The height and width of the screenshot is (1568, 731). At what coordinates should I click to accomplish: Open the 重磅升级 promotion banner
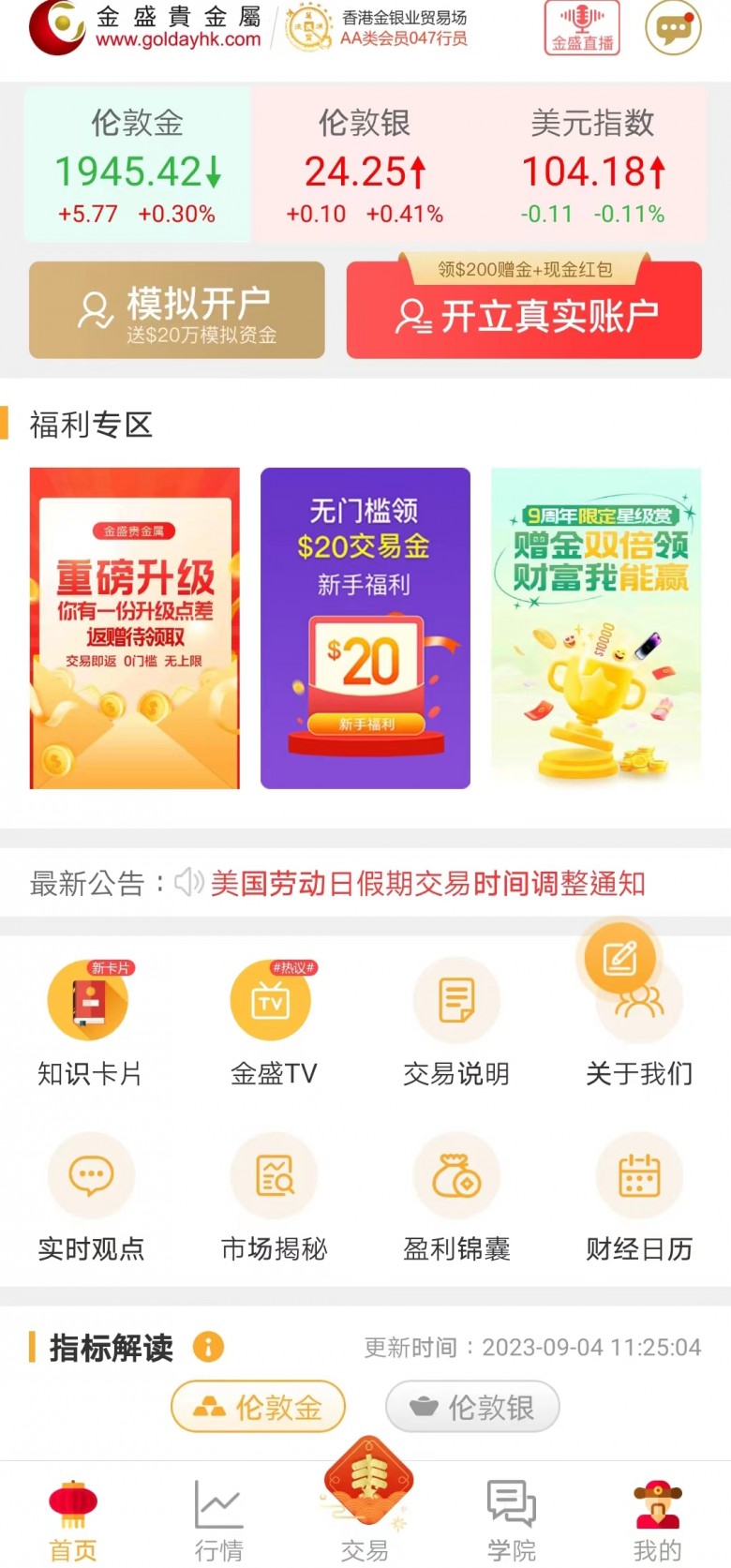click(x=135, y=628)
